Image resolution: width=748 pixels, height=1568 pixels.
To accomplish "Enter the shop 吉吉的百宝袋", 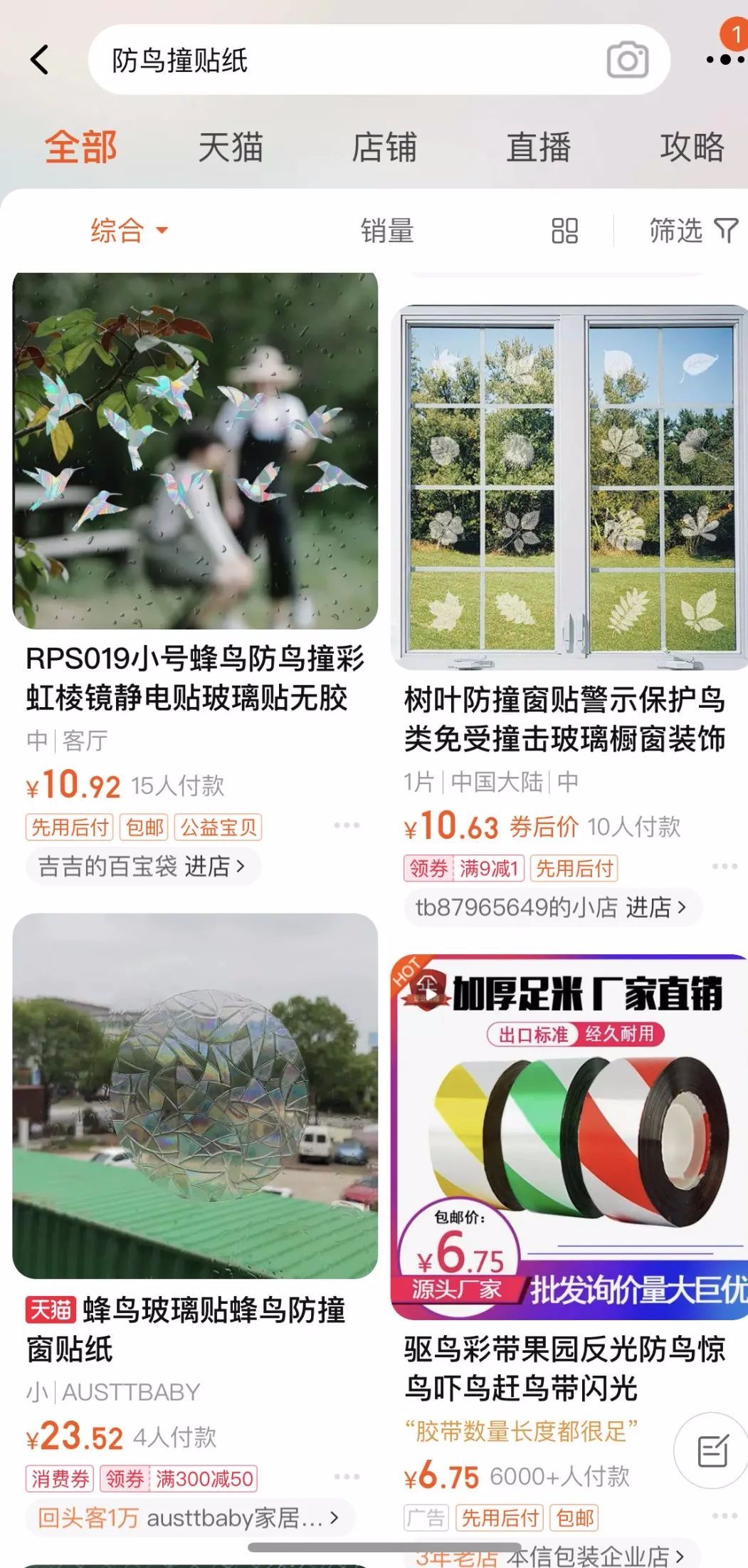I will pos(142,867).
